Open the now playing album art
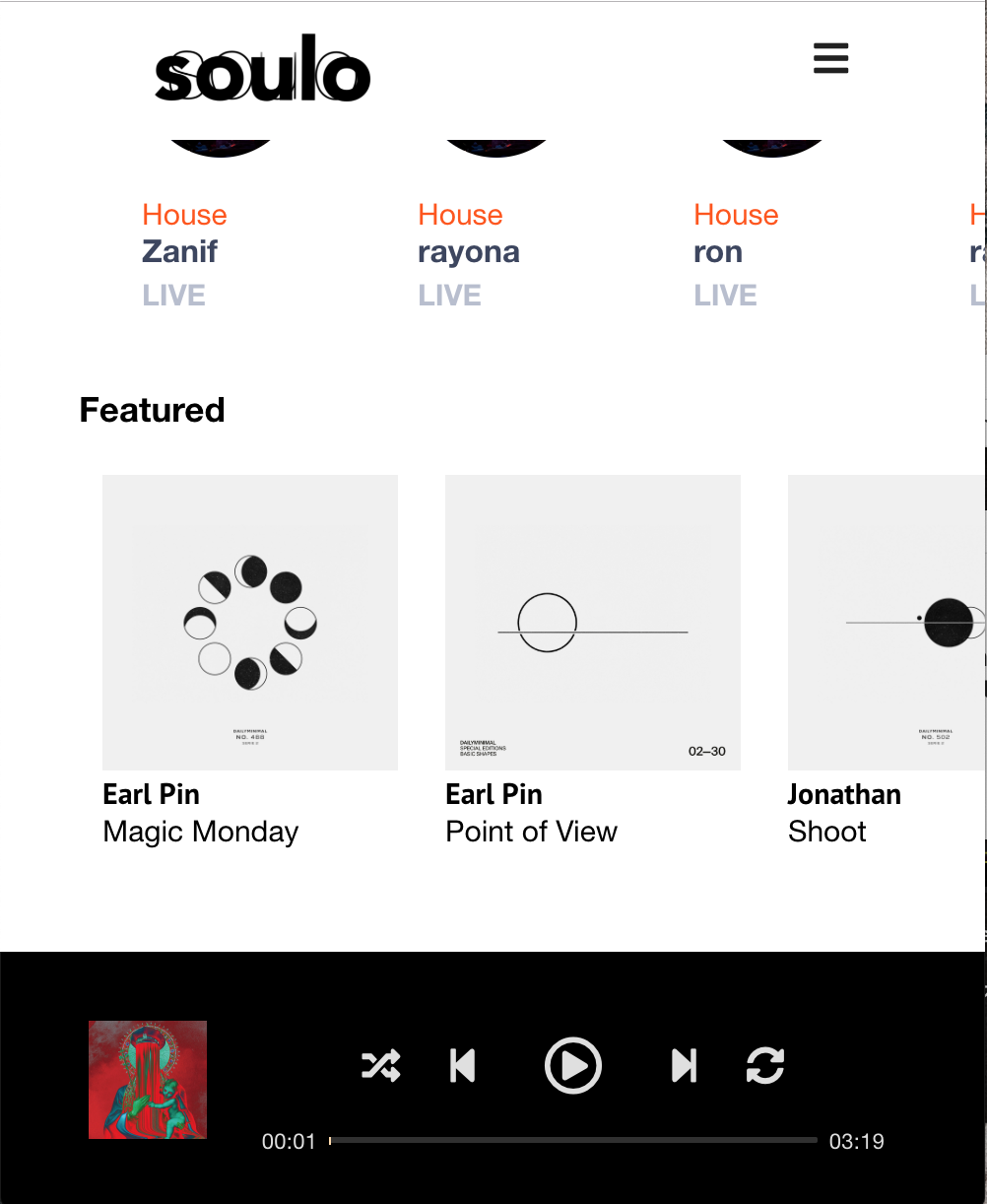 coord(148,1080)
